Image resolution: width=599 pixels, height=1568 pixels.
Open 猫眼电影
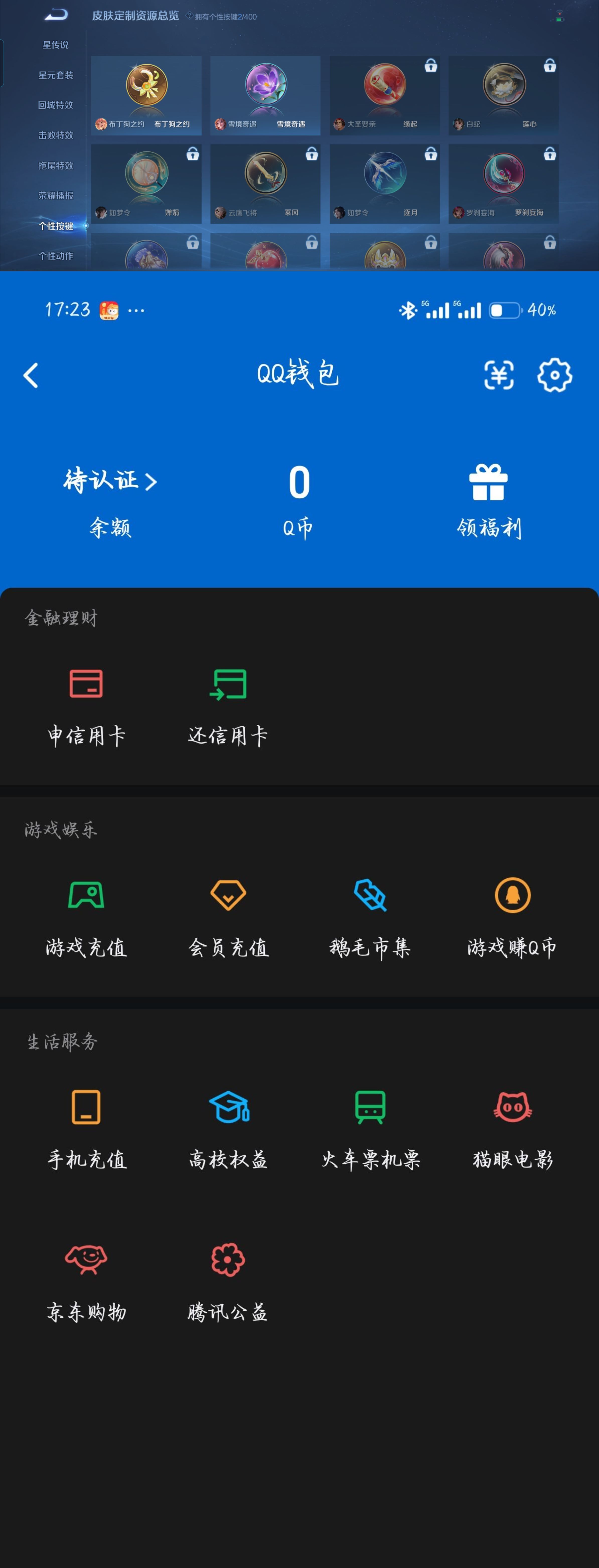coord(512,1129)
